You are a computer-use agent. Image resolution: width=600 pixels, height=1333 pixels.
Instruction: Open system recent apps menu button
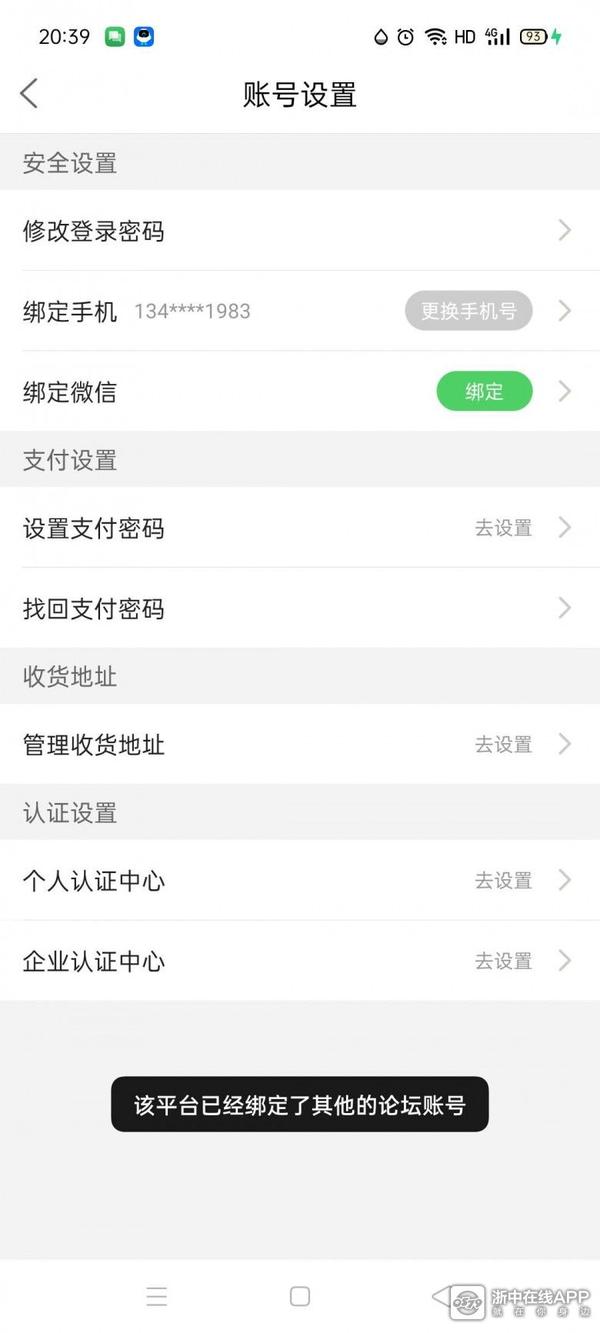pos(157,1296)
